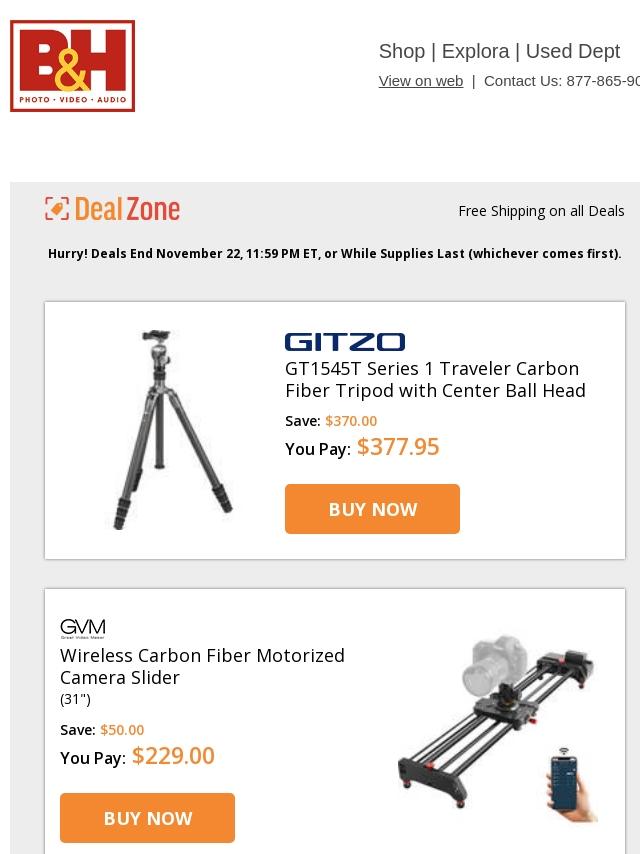Open the Gitzo GT1545T tripod product title
640x854 pixels.
point(435,379)
